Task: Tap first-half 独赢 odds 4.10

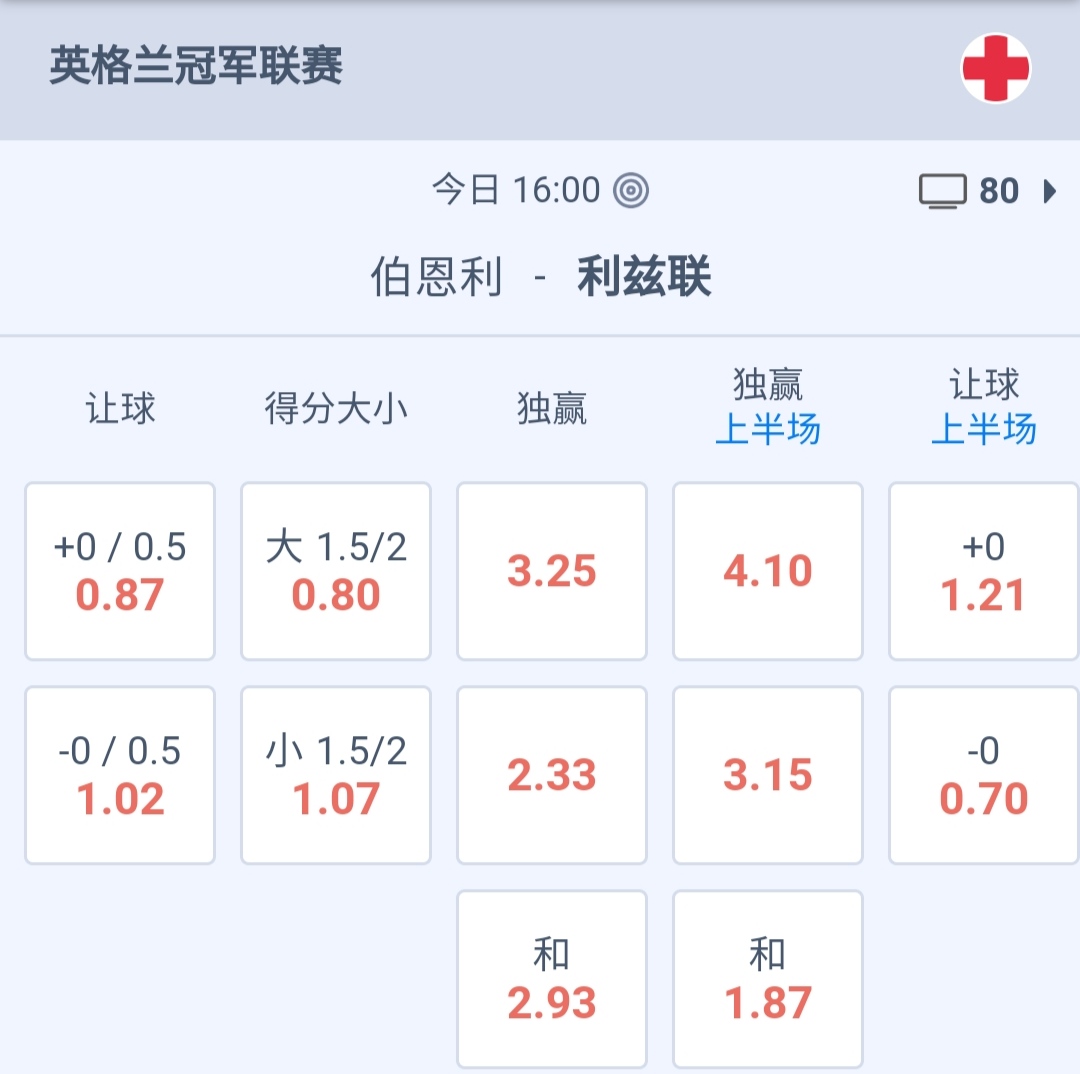Action: [x=768, y=571]
